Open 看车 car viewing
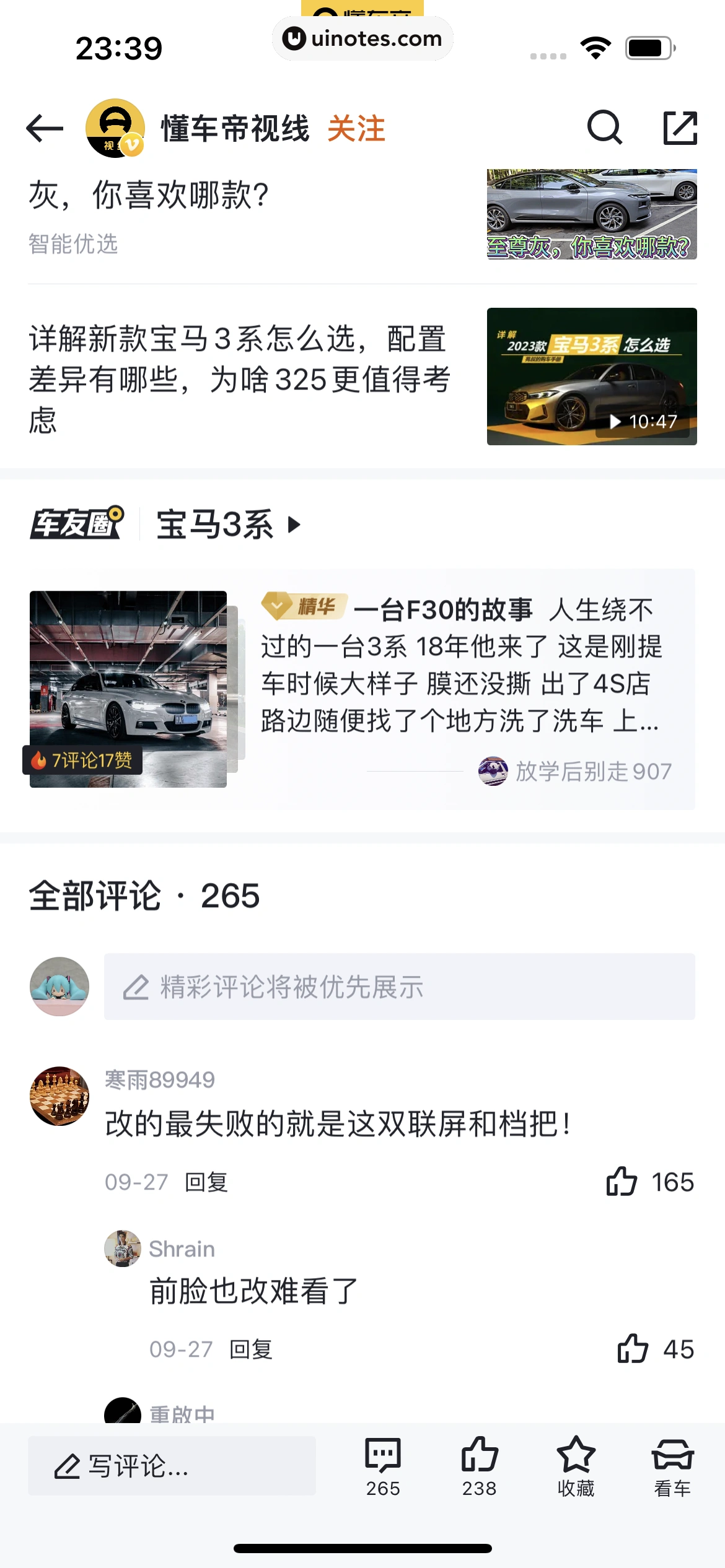The width and height of the screenshot is (725, 1568). coord(672,1465)
